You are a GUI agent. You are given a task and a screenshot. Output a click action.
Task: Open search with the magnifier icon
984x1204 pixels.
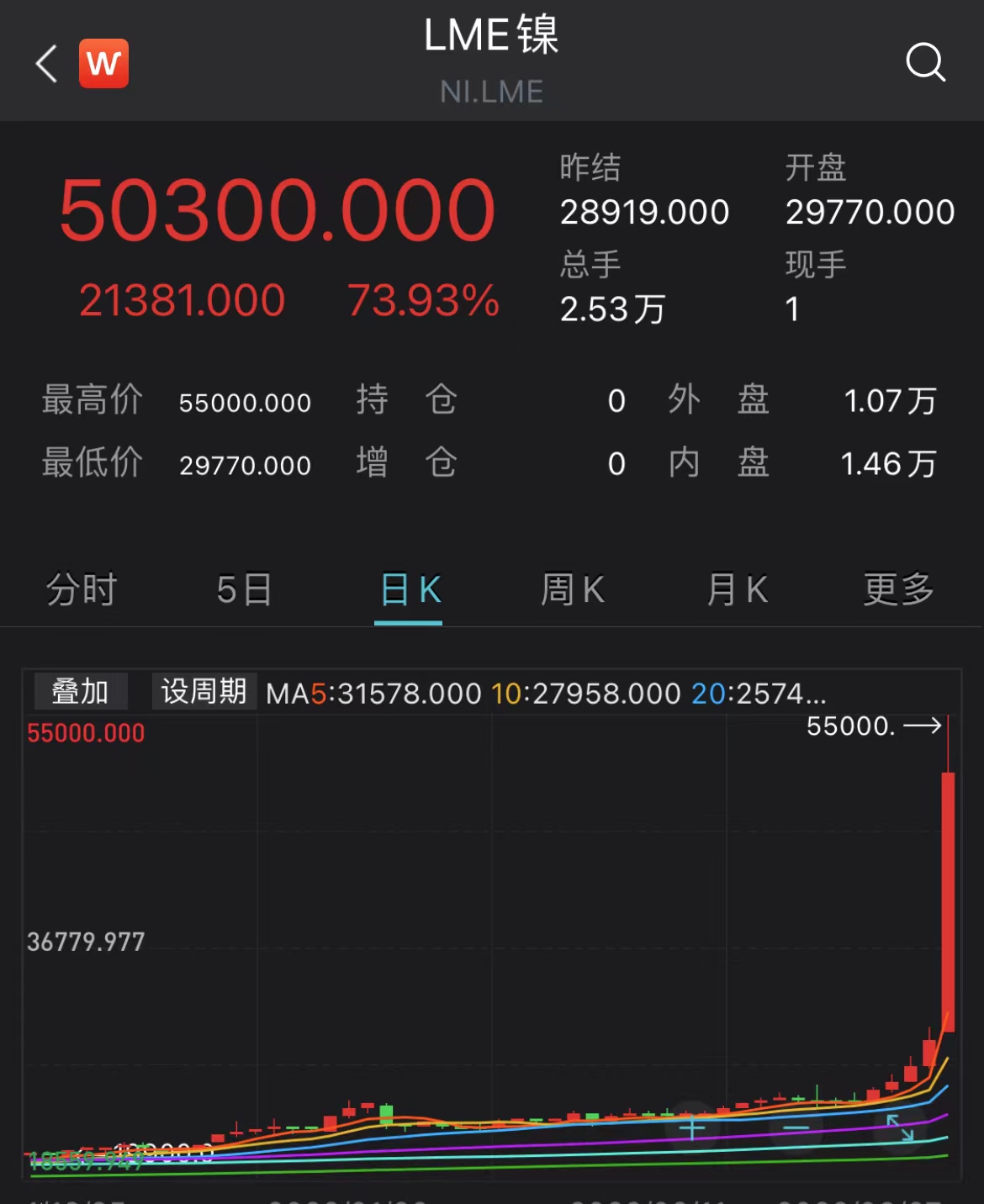point(925,62)
